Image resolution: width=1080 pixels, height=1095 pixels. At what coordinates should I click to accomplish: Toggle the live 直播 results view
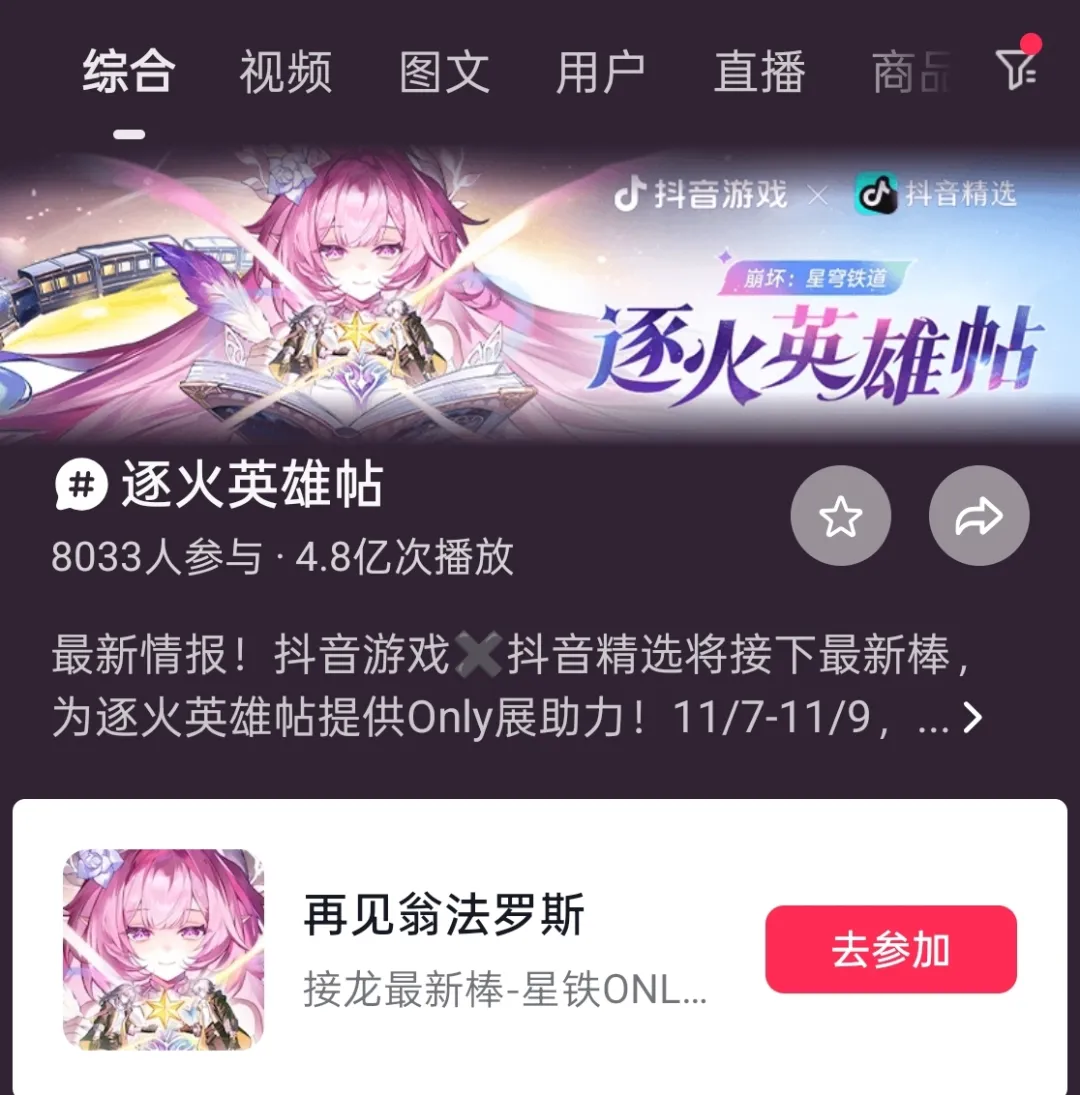click(x=760, y=72)
